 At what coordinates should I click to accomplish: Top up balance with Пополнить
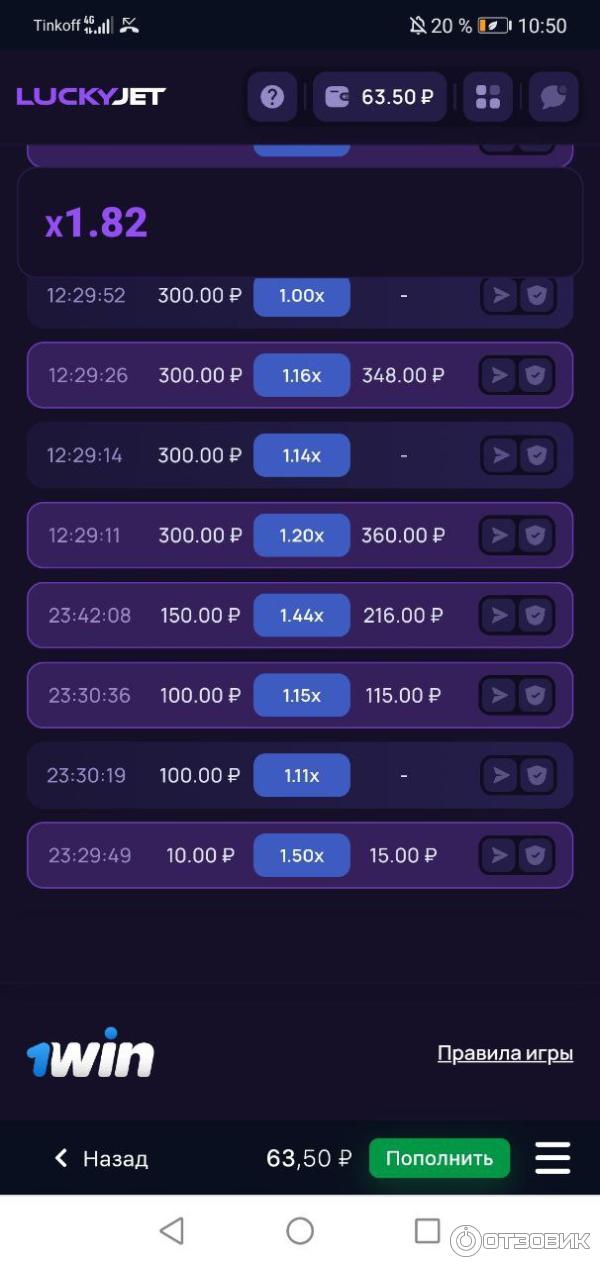point(439,1158)
